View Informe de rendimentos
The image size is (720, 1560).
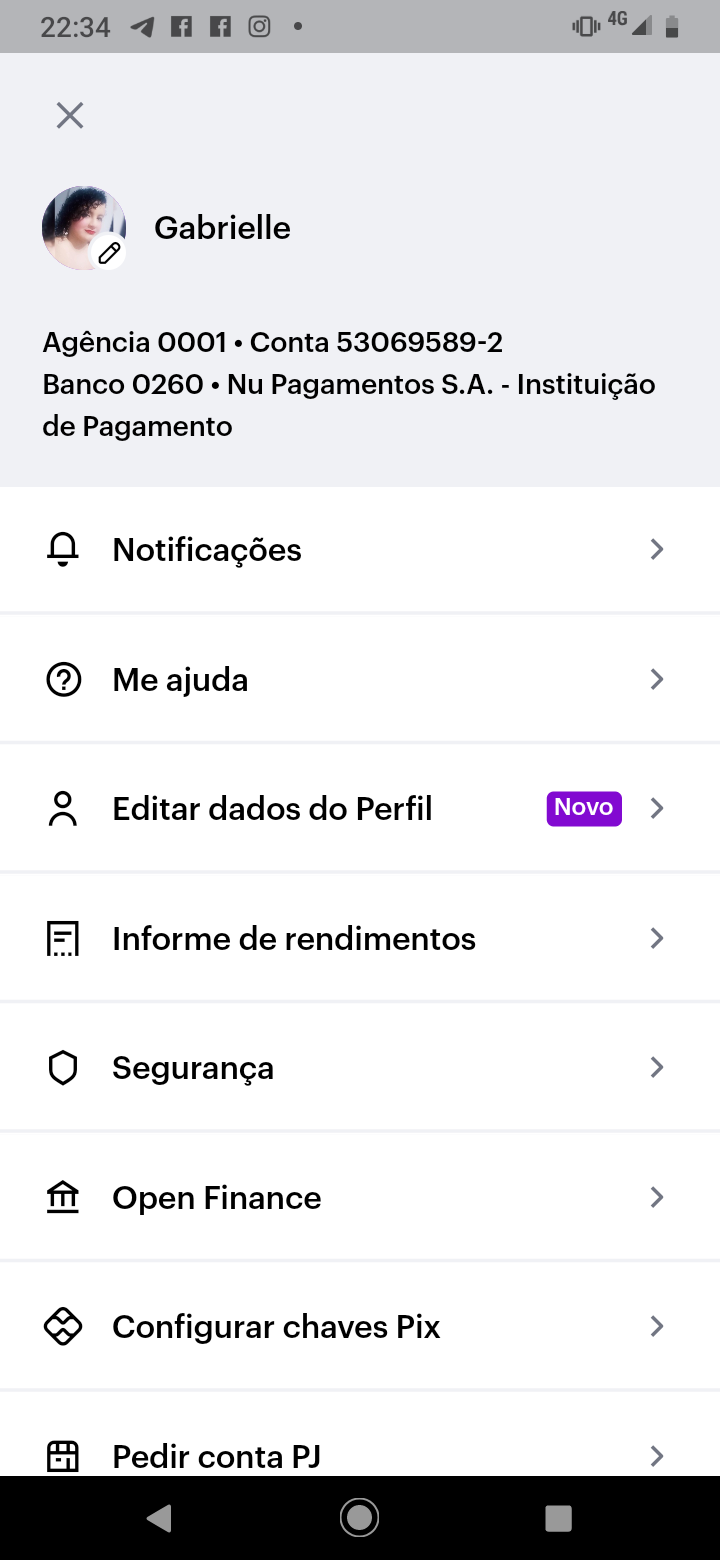(359, 938)
